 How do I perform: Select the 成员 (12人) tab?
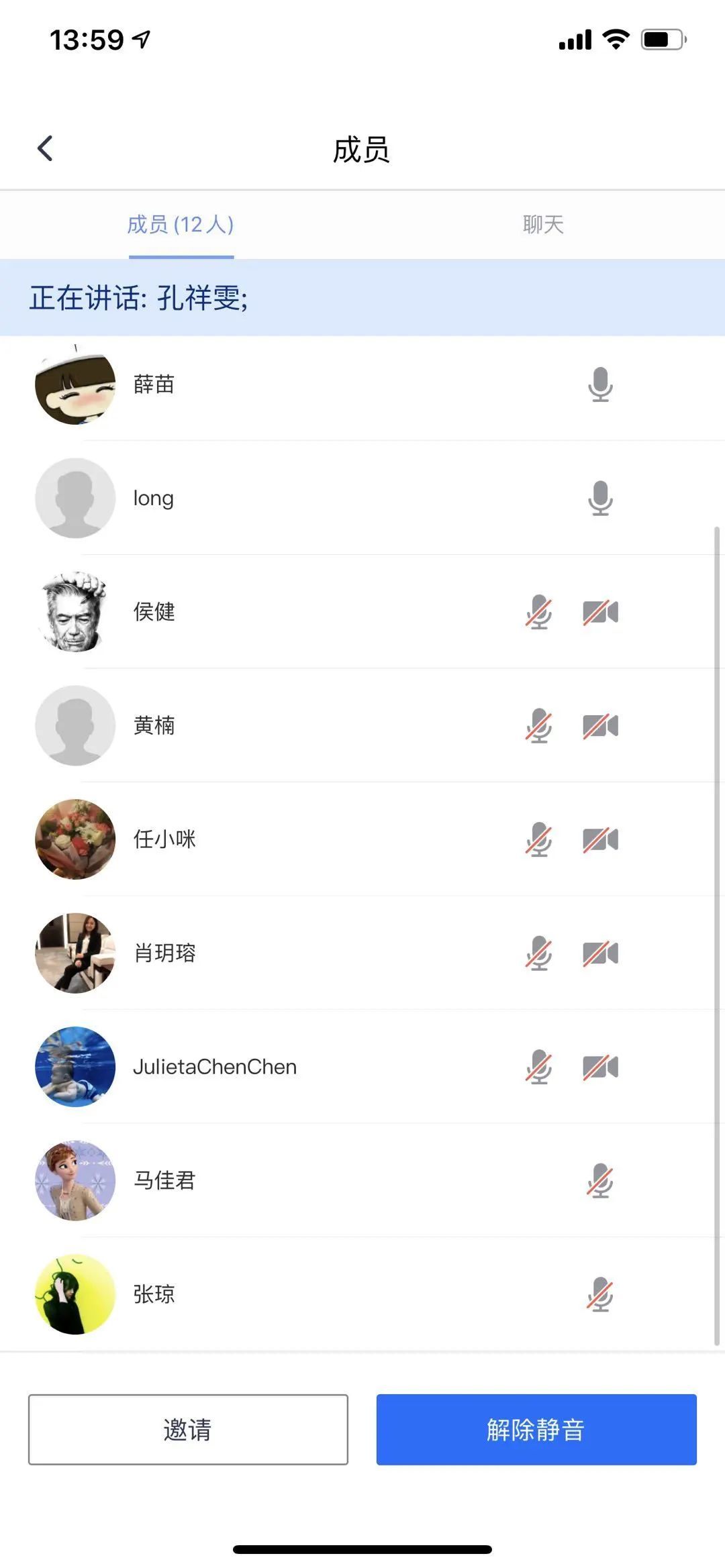coord(181,225)
